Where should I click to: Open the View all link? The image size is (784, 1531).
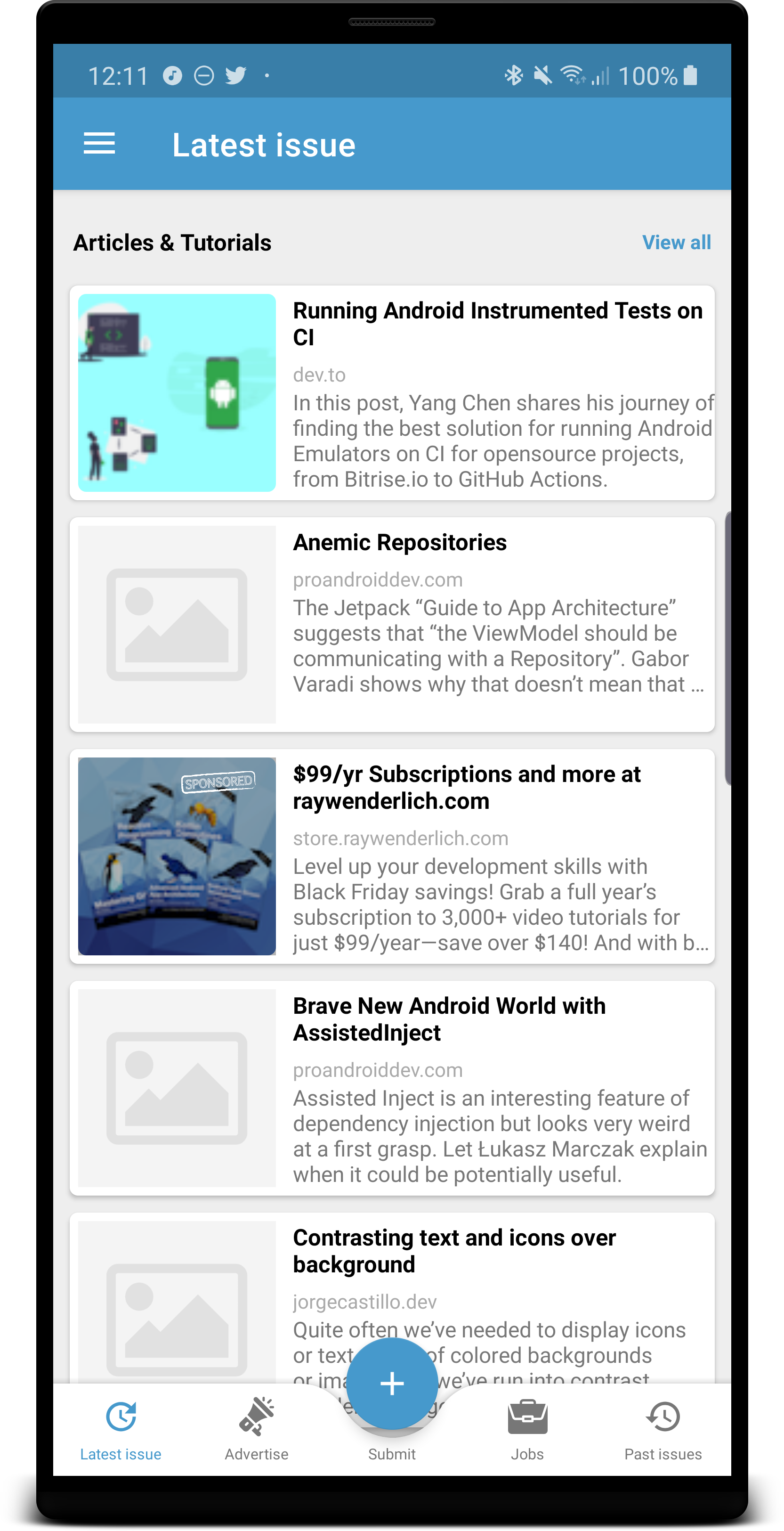pyautogui.click(x=677, y=242)
